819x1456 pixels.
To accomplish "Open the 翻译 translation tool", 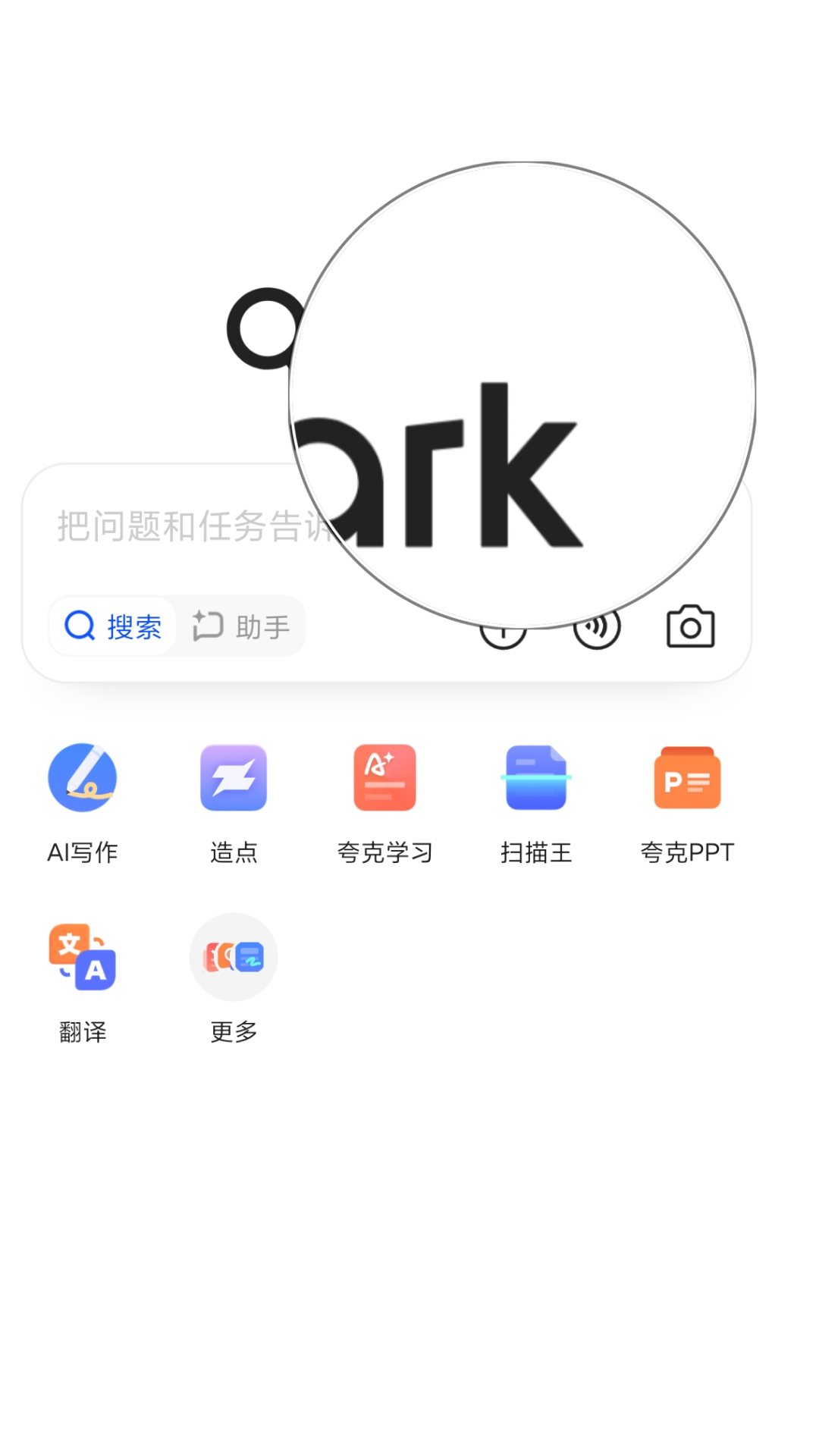I will [x=82, y=957].
